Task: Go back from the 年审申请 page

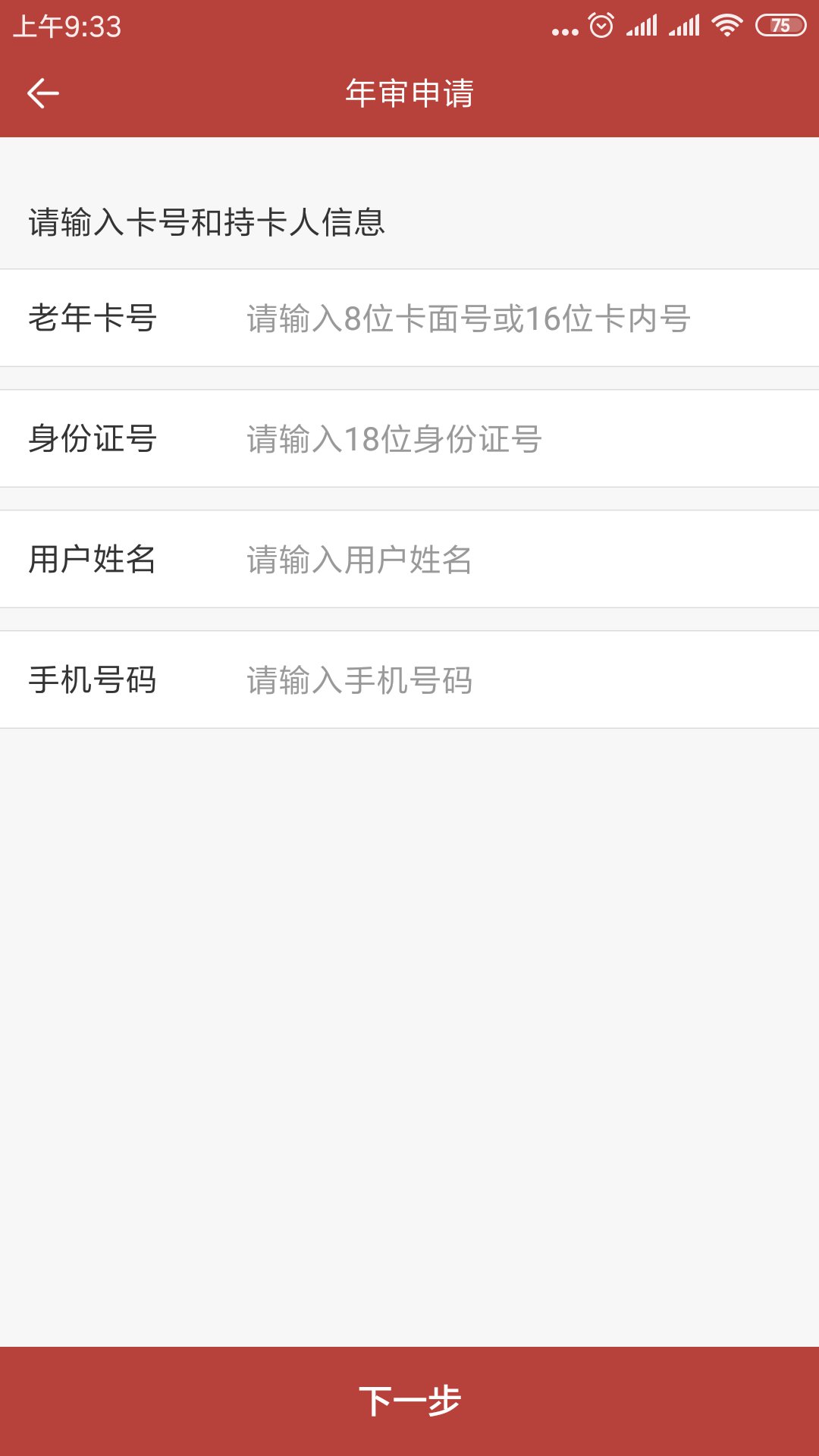Action: tap(43, 93)
